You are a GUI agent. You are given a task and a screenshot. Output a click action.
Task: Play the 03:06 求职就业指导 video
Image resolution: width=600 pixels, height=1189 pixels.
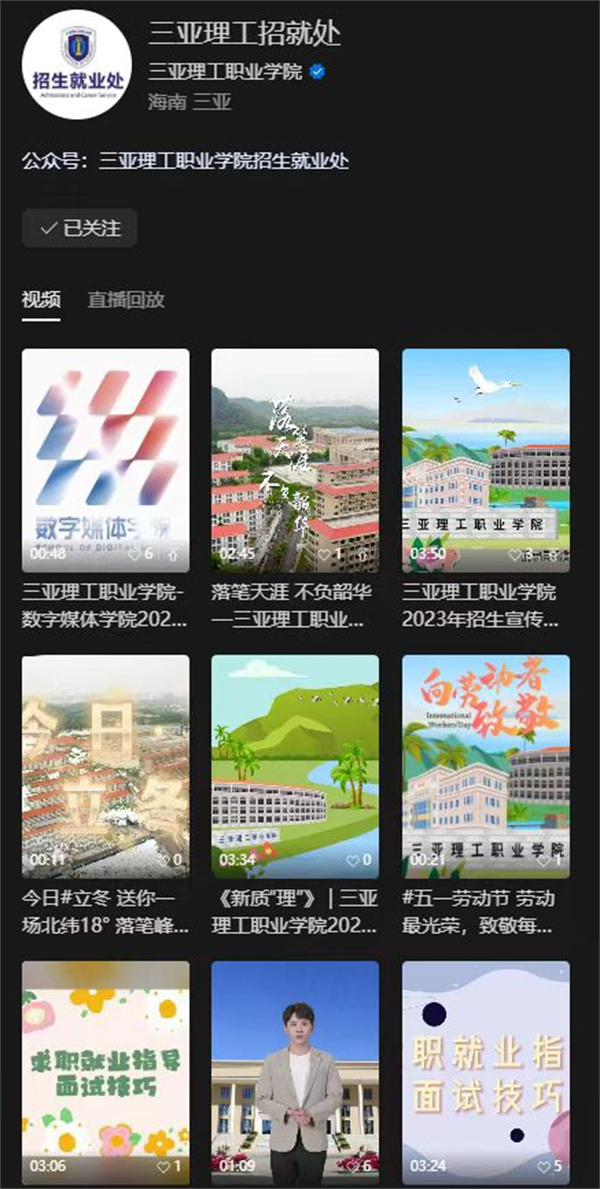[105, 1070]
